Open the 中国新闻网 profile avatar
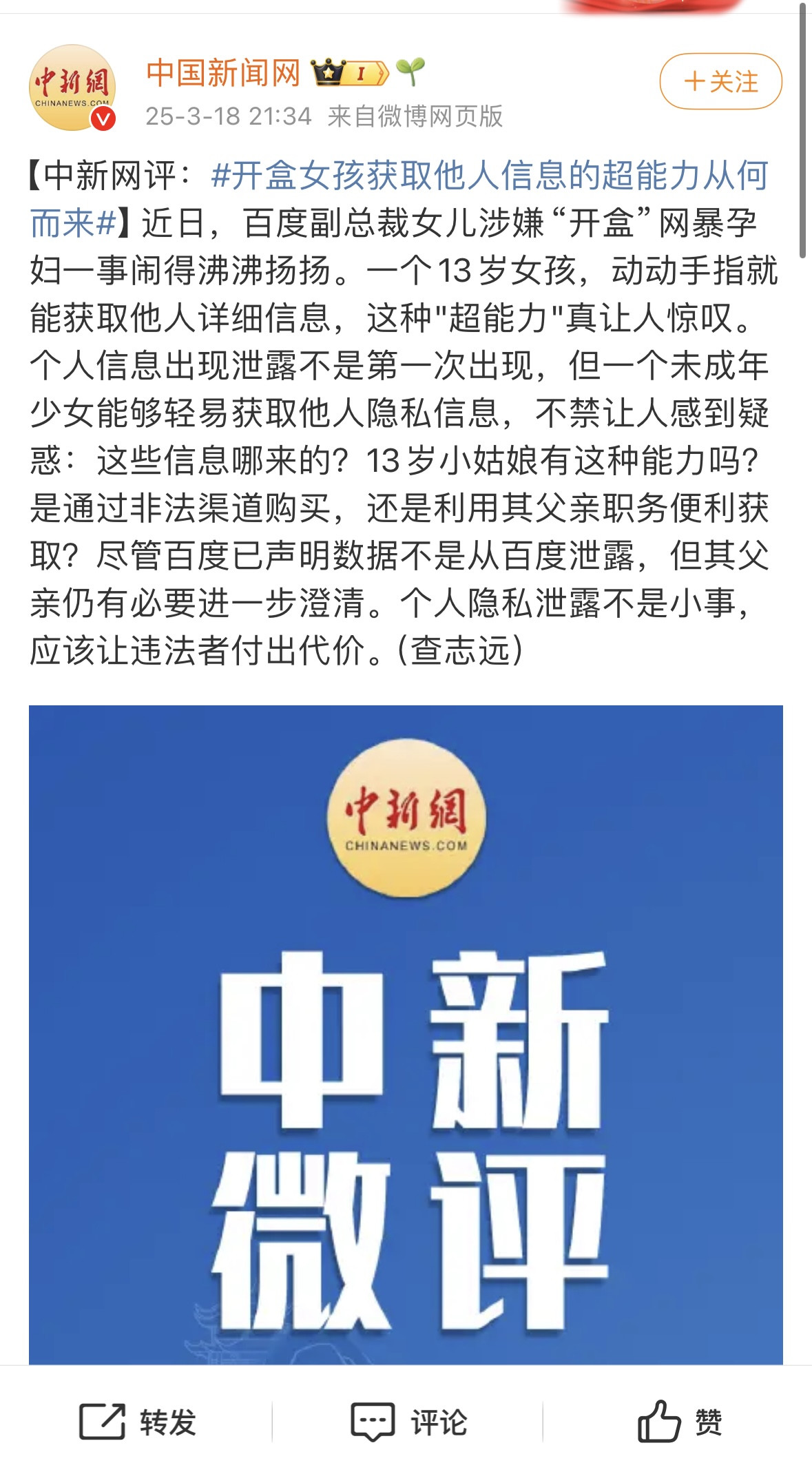 (x=72, y=87)
